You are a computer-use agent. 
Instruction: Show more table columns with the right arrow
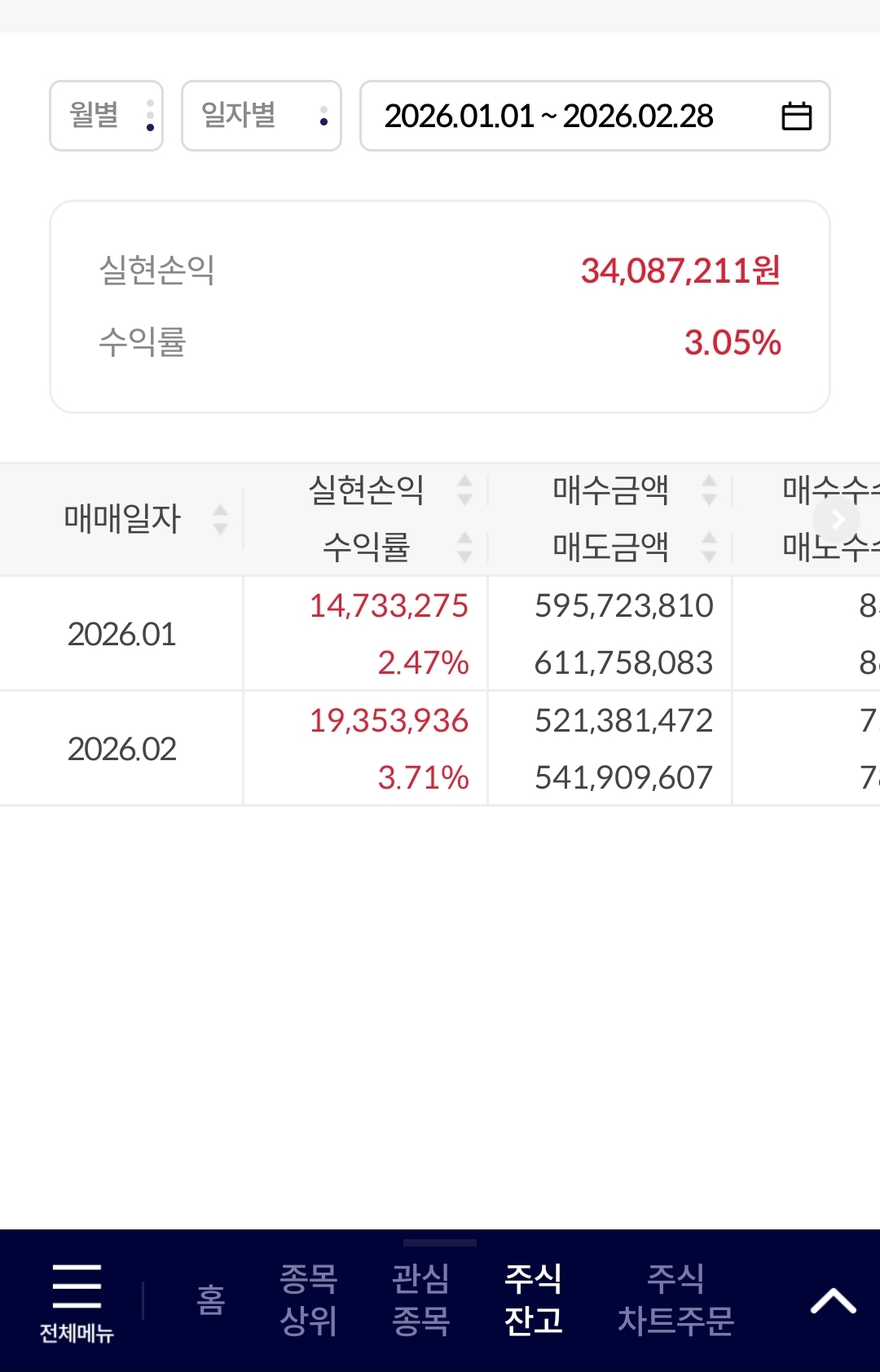tap(837, 519)
